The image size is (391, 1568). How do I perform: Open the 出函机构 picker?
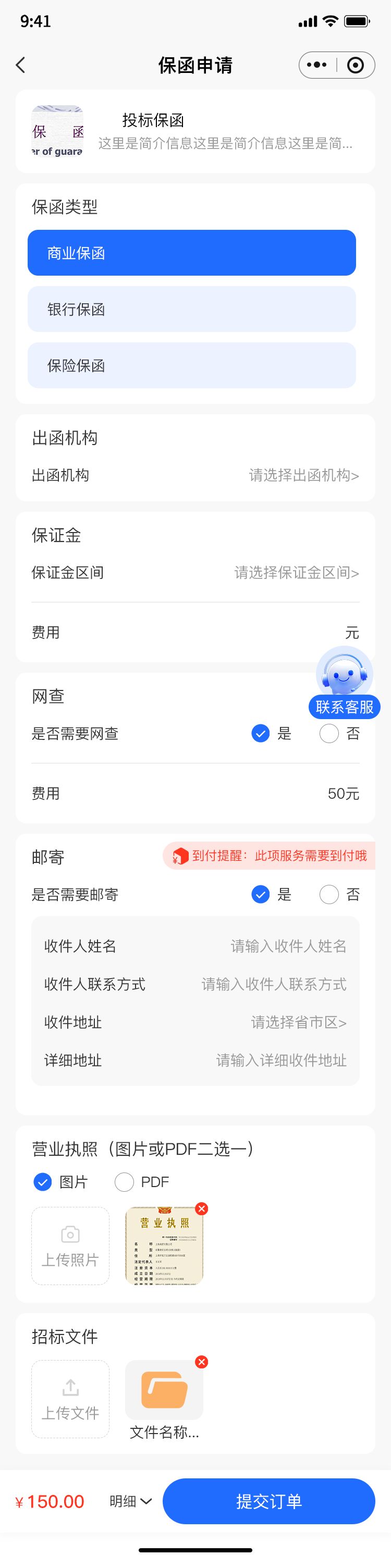tap(303, 475)
